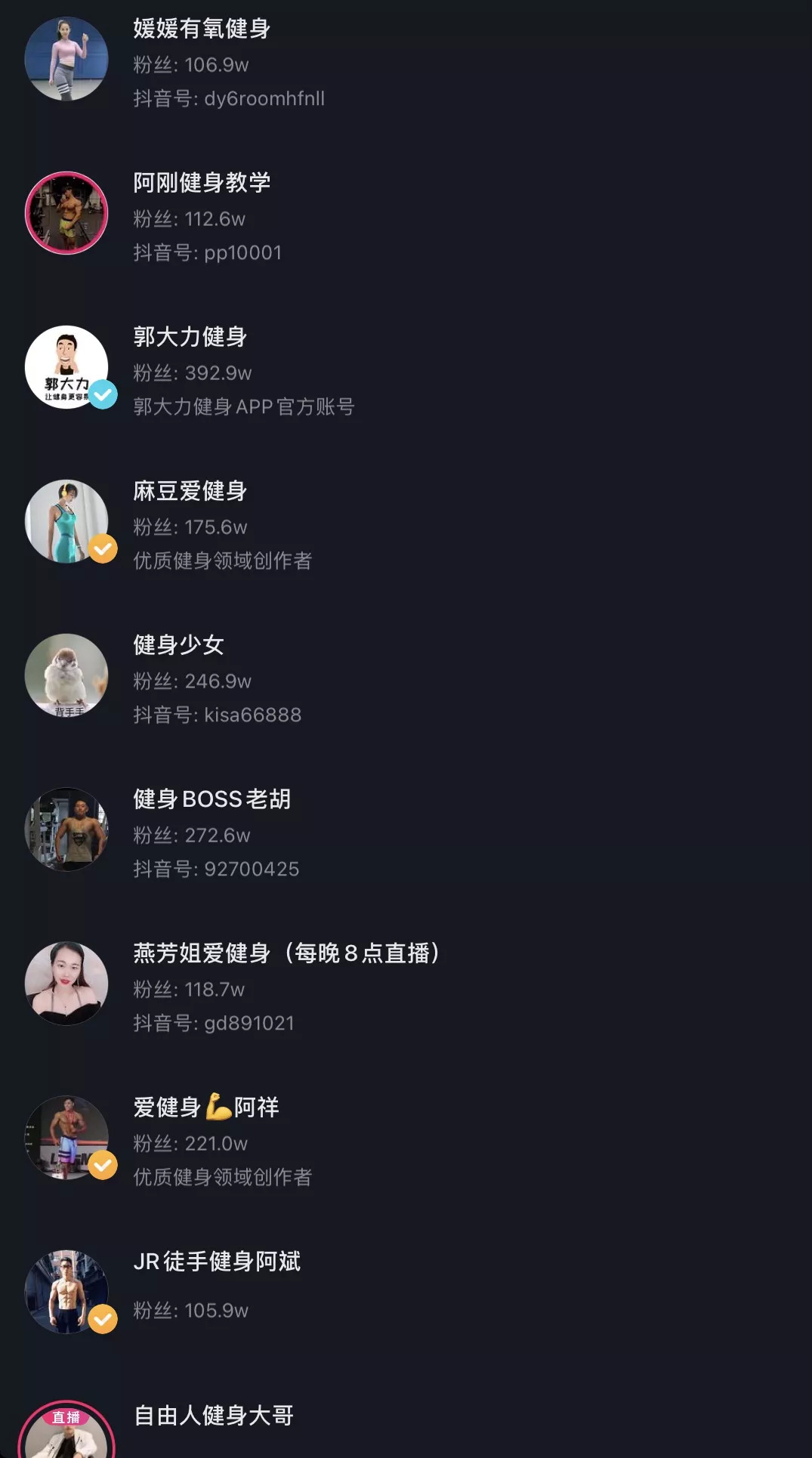This screenshot has height=1458, width=812.
Task: Open 自由人健身大哥 live avatar
Action: 66,1432
